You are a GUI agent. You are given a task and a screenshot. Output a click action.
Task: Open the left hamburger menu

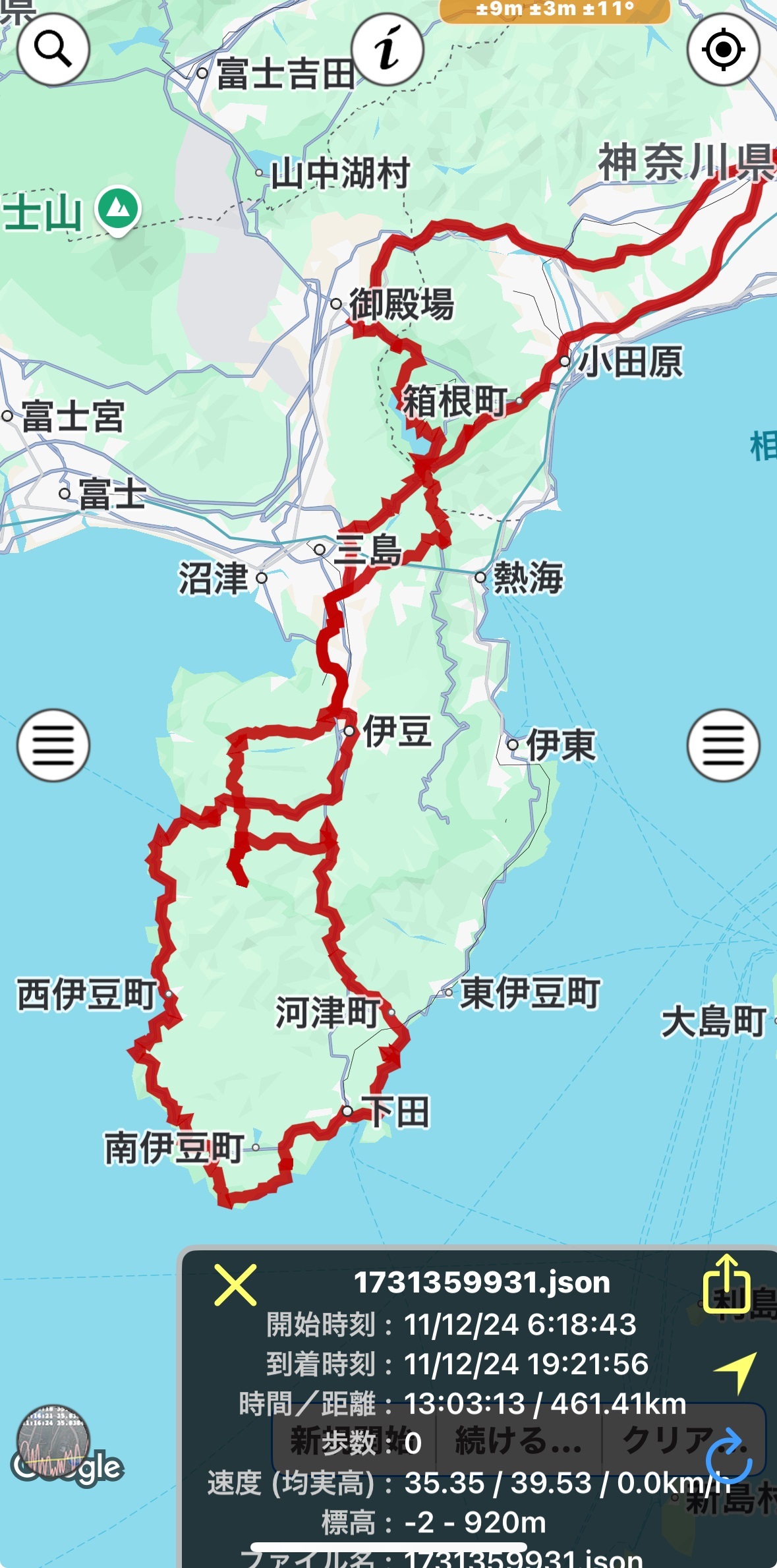click(x=53, y=745)
